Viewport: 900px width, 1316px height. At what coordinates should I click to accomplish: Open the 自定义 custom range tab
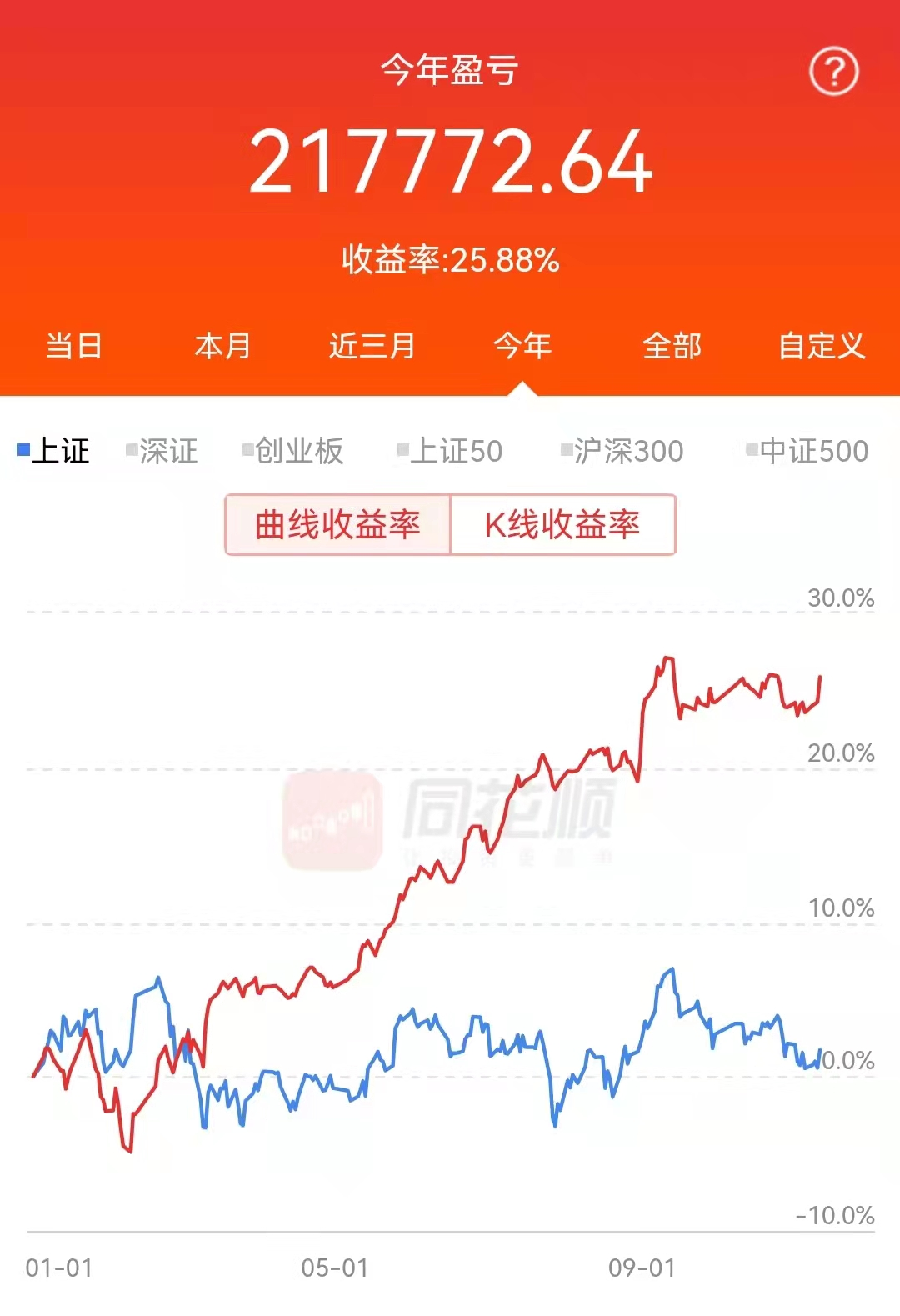tap(821, 346)
